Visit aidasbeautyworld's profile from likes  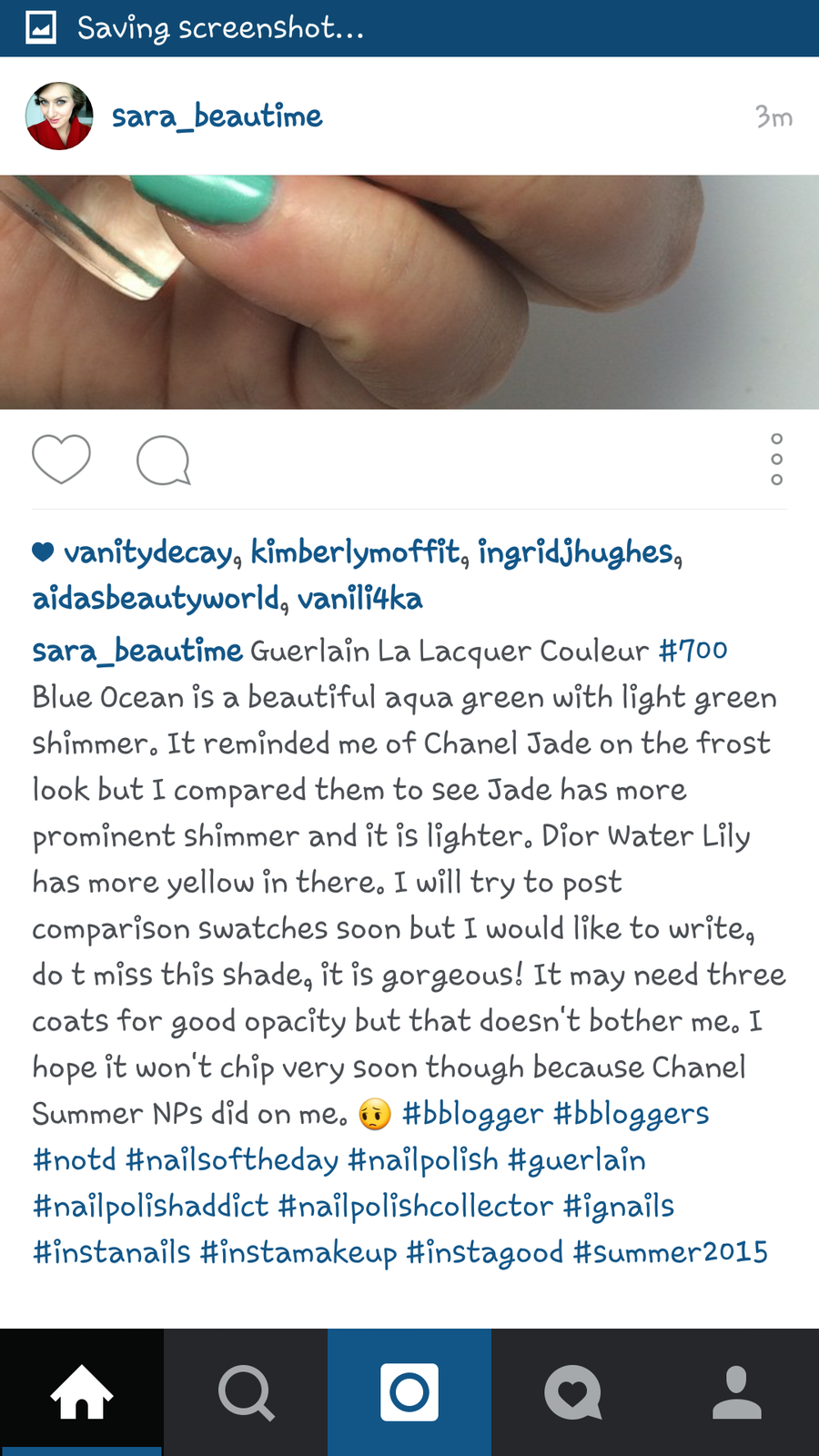157,599
